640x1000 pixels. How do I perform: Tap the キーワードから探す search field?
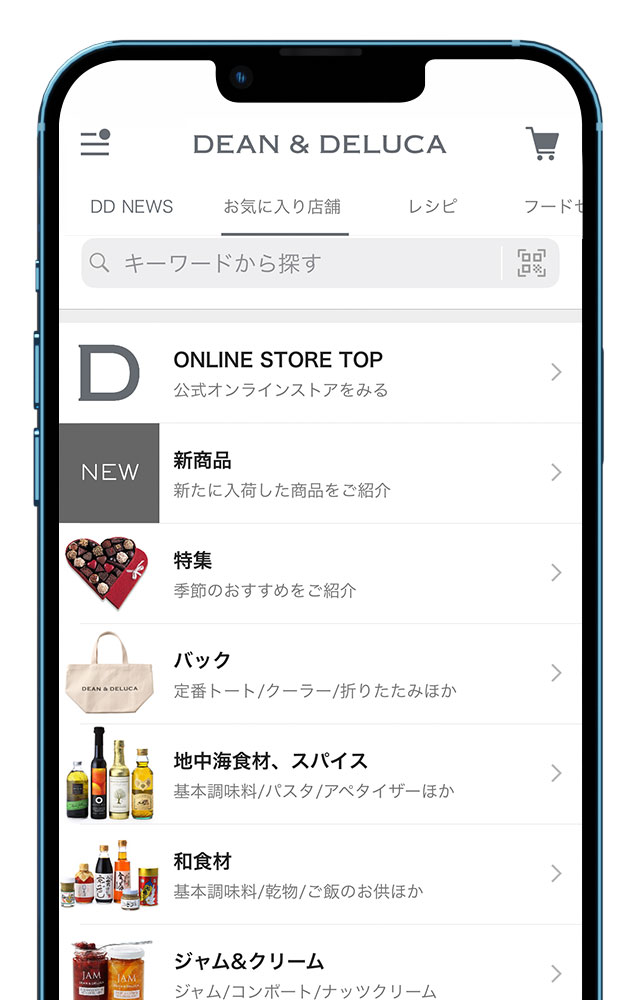290,263
